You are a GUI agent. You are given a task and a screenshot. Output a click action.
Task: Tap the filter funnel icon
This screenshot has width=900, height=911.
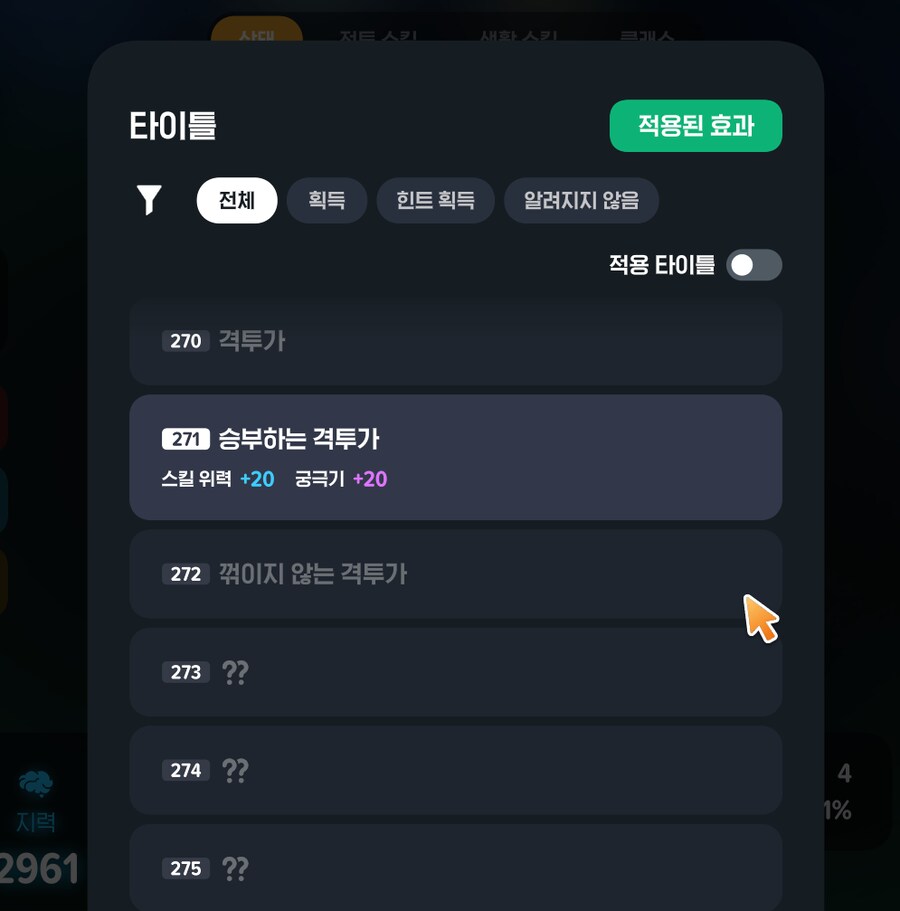149,200
